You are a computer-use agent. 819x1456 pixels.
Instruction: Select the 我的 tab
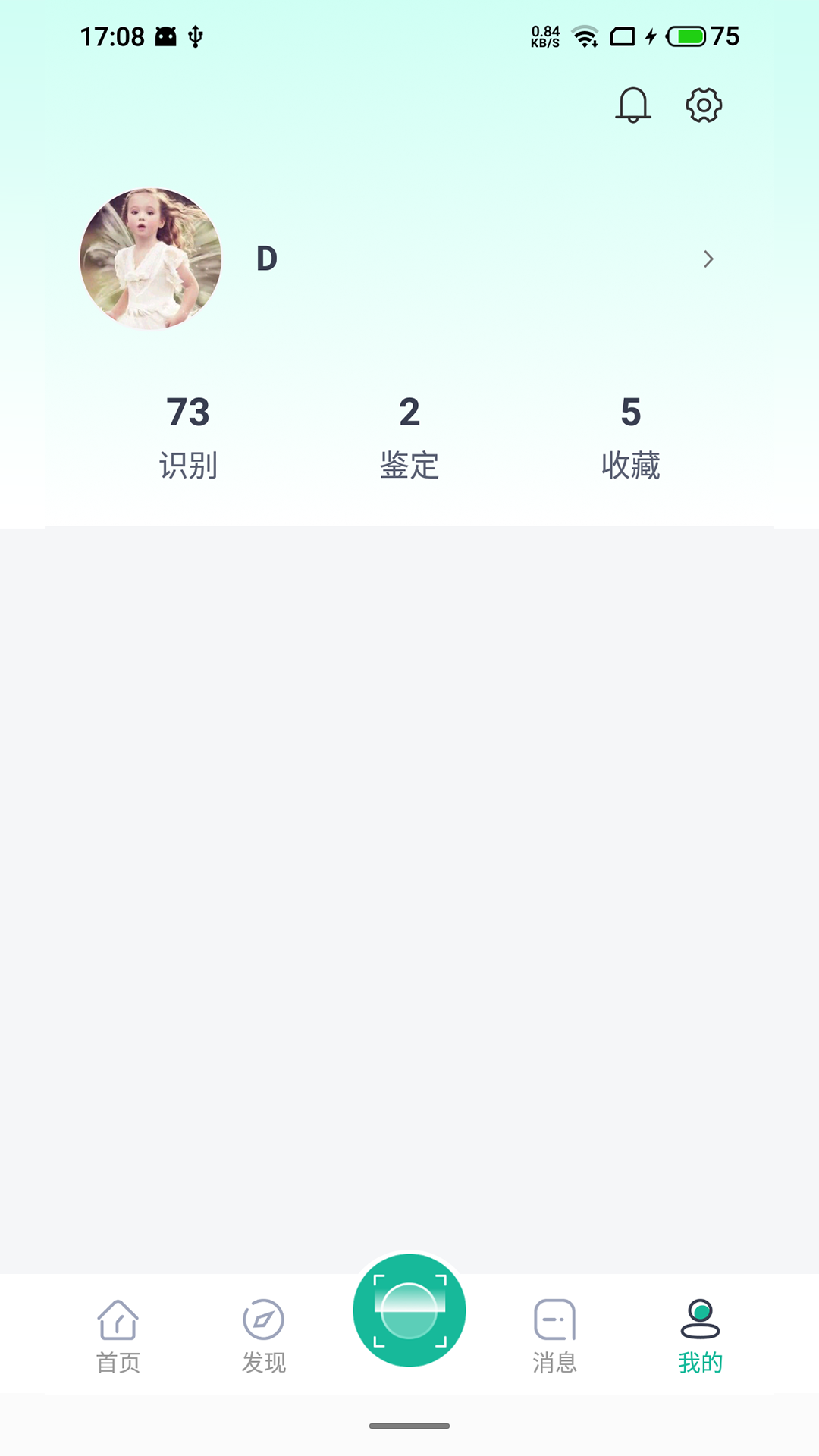tap(700, 1336)
